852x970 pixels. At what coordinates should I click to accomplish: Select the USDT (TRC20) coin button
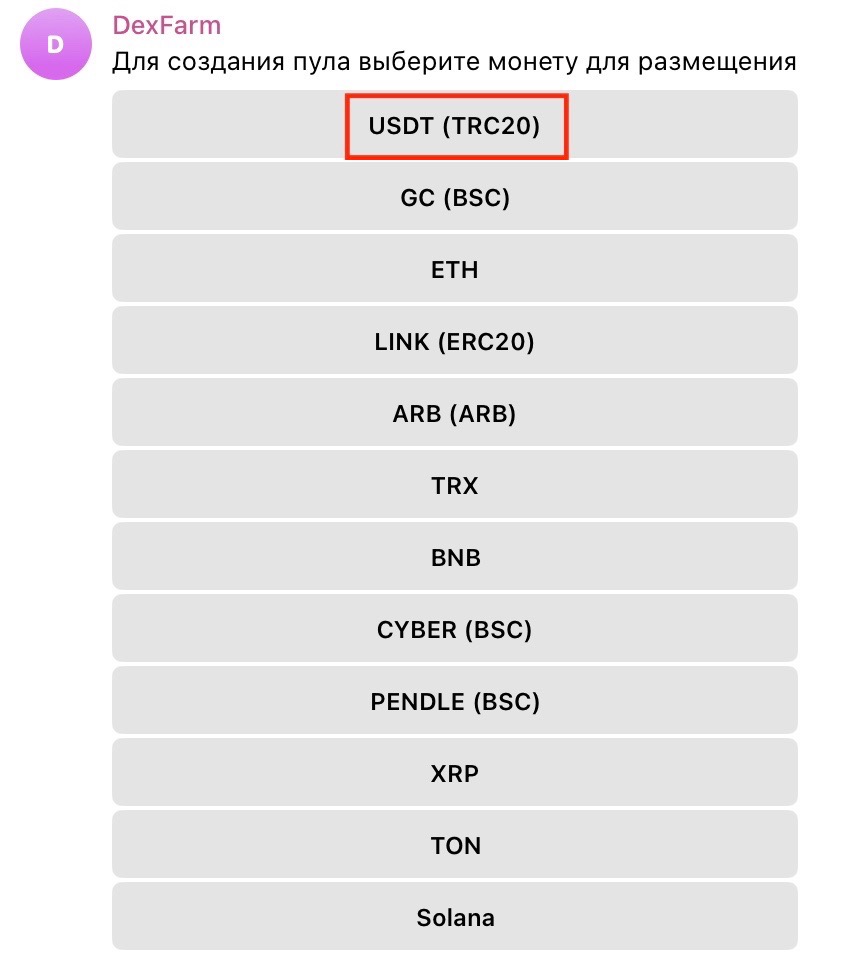(x=455, y=124)
